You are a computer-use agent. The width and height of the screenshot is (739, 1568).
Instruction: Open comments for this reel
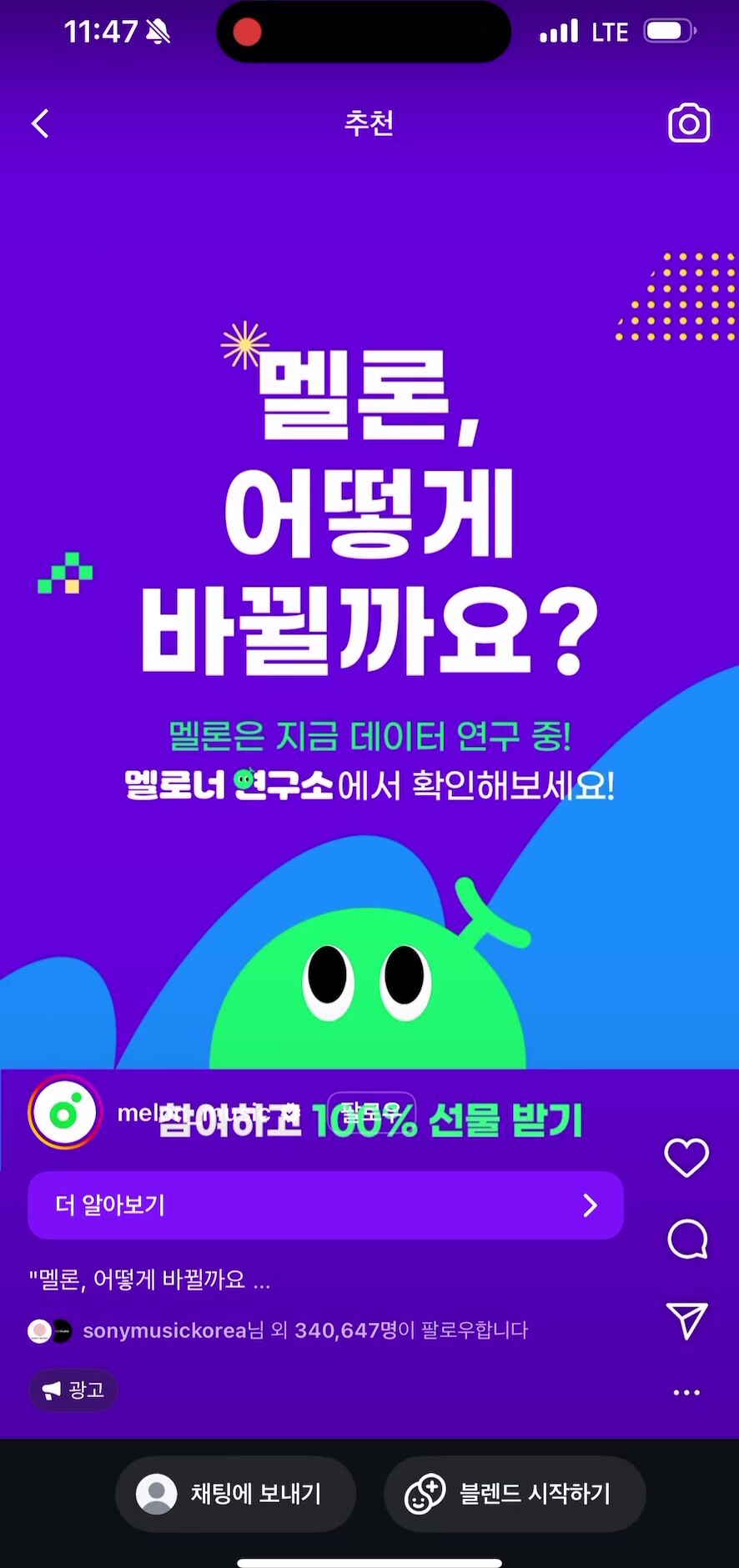coord(687,1240)
